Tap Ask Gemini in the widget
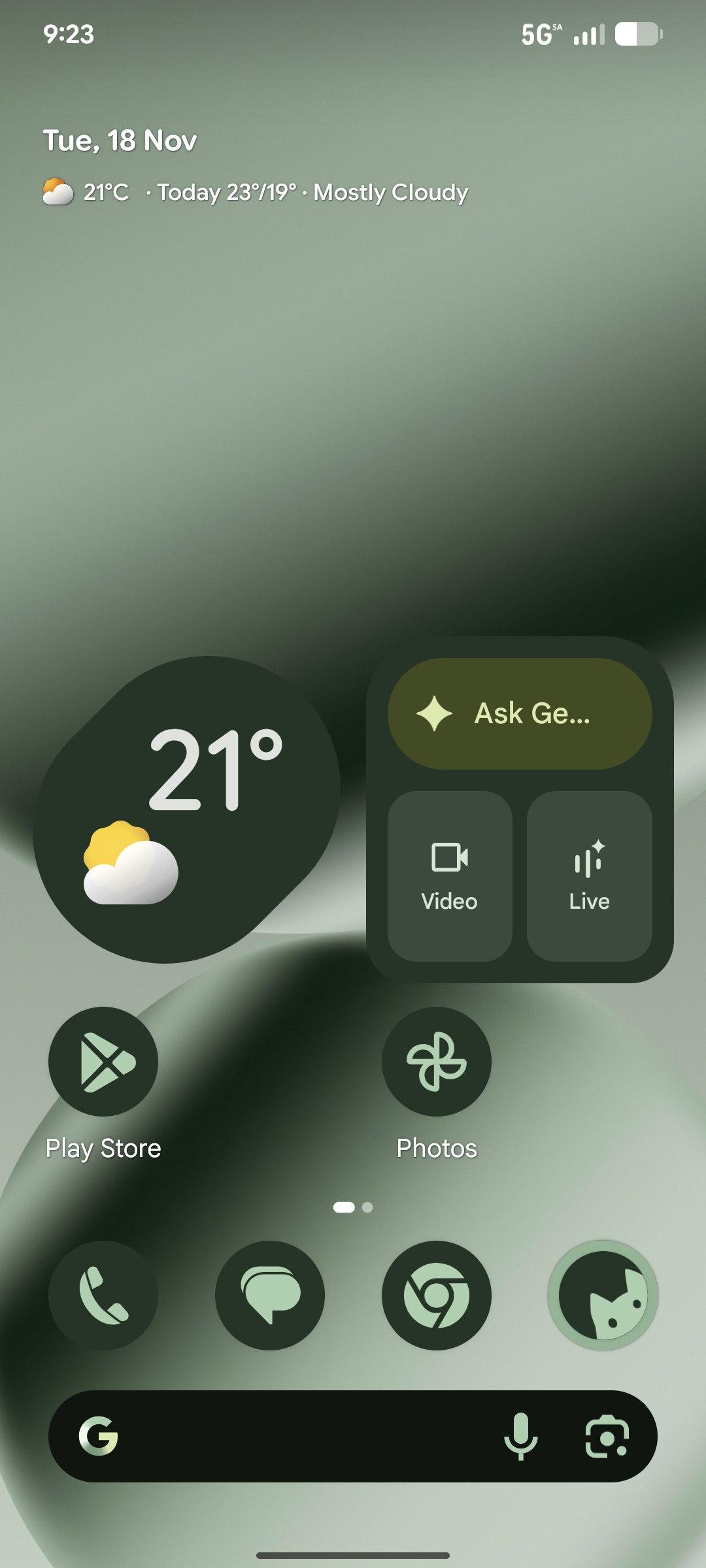The height and width of the screenshot is (1568, 706). 520,713
